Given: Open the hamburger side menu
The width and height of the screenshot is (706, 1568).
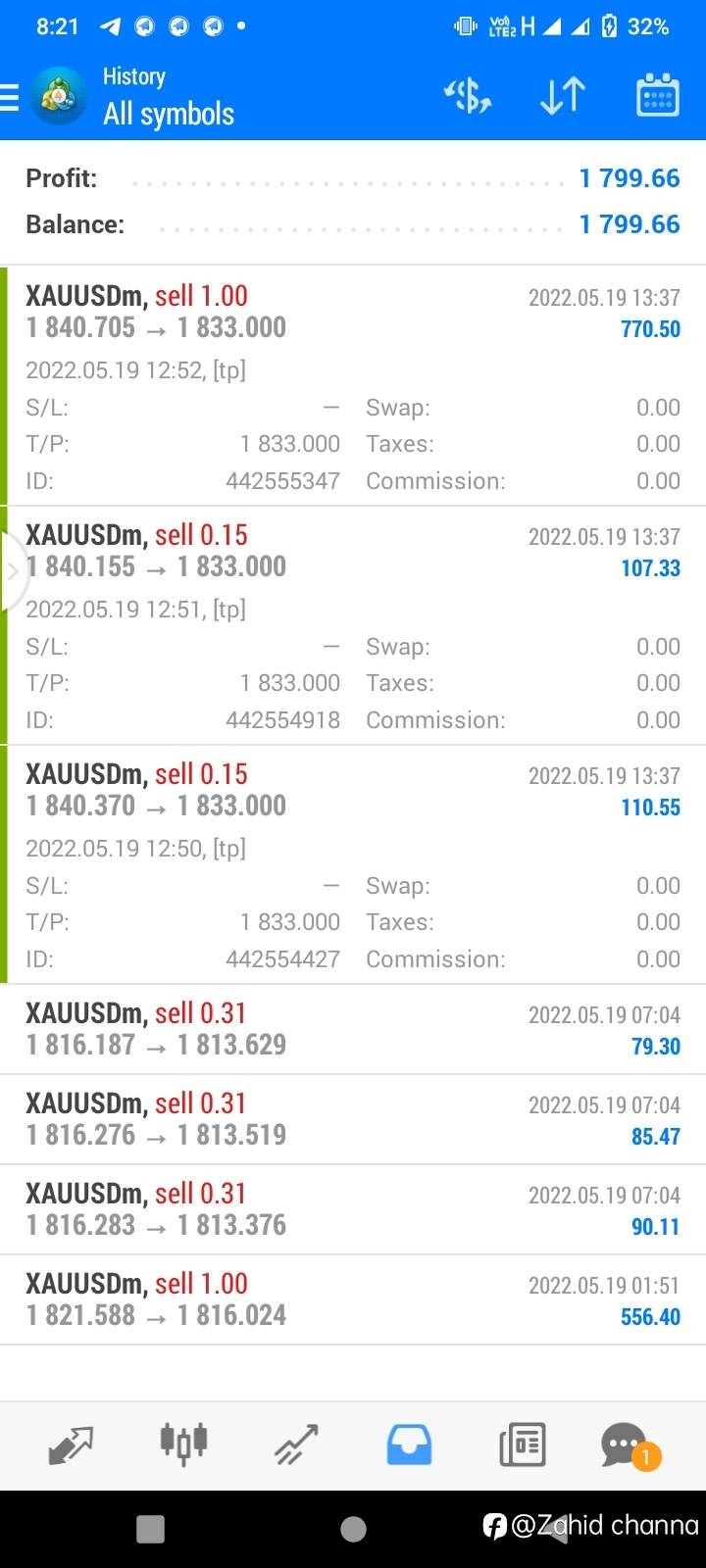Looking at the screenshot, I should click(x=10, y=97).
